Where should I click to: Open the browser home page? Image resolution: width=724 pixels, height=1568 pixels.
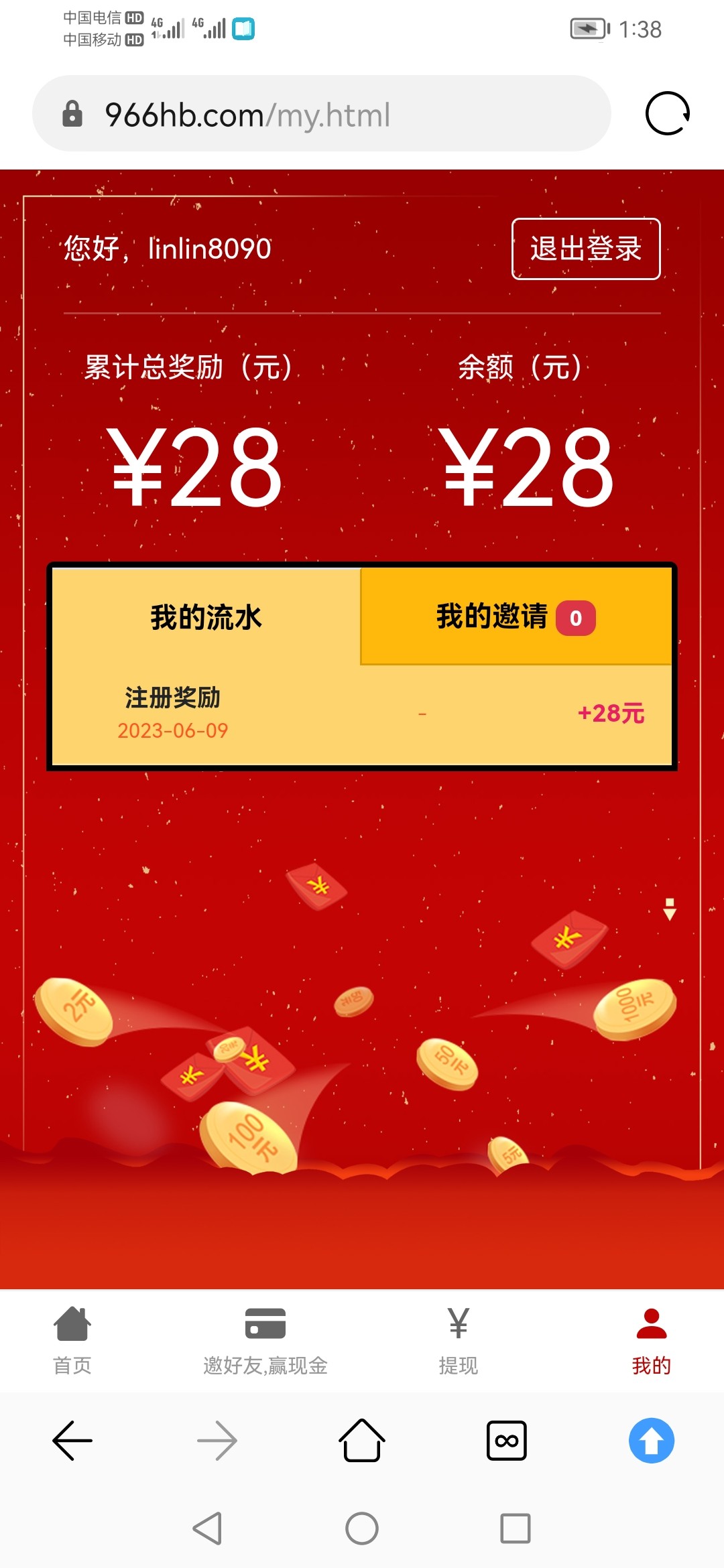[362, 1440]
